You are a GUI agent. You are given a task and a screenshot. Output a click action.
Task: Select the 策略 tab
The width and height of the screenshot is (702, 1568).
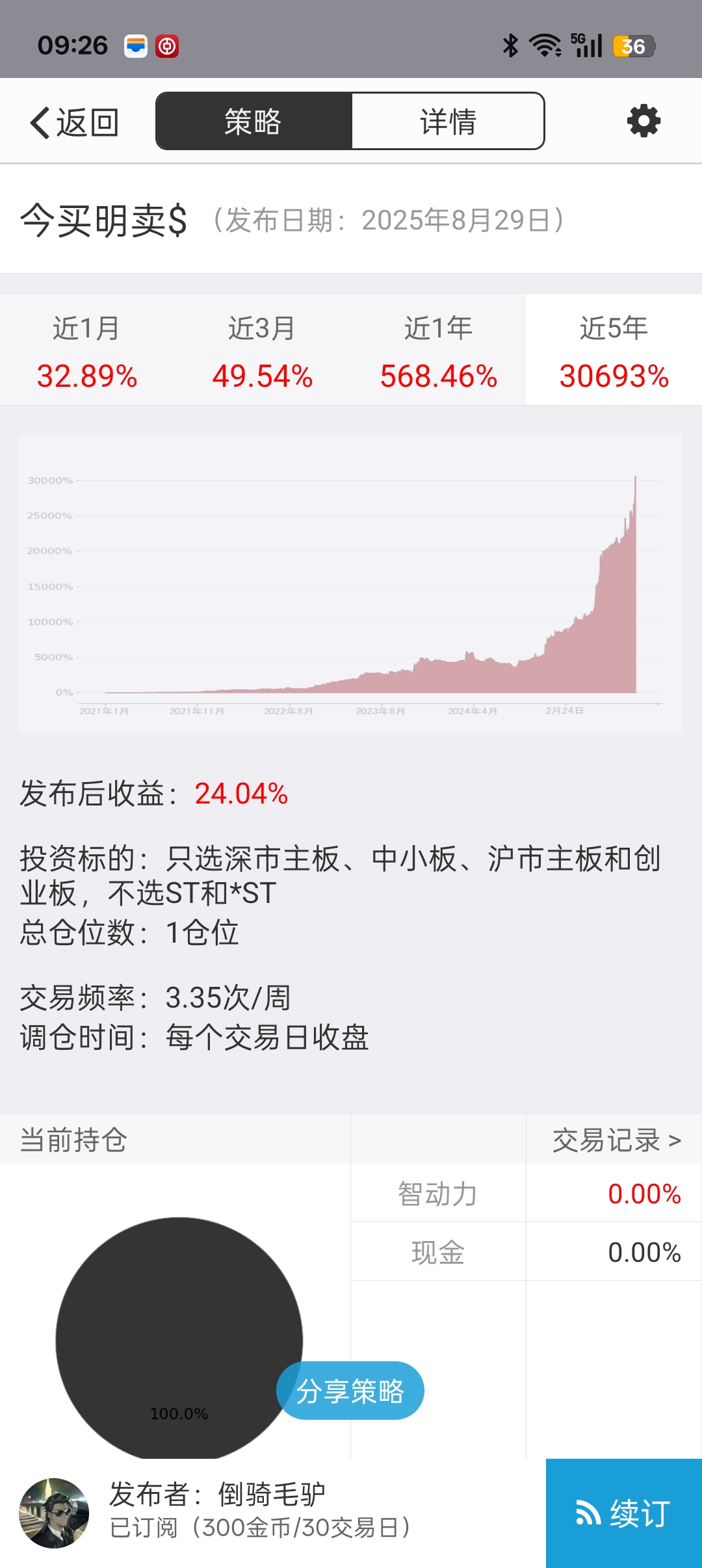[253, 122]
